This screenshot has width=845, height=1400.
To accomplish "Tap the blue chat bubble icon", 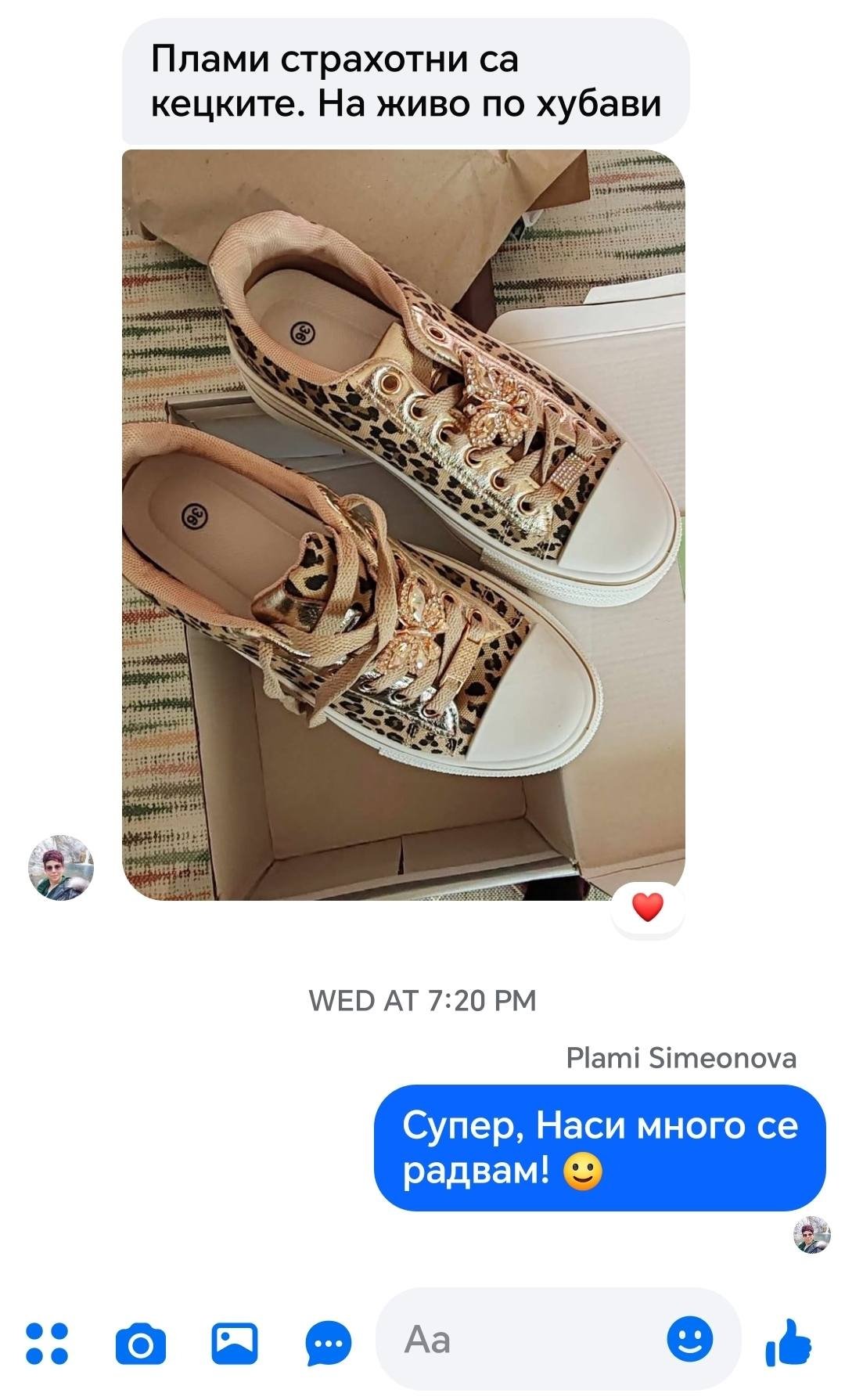I will (329, 1343).
